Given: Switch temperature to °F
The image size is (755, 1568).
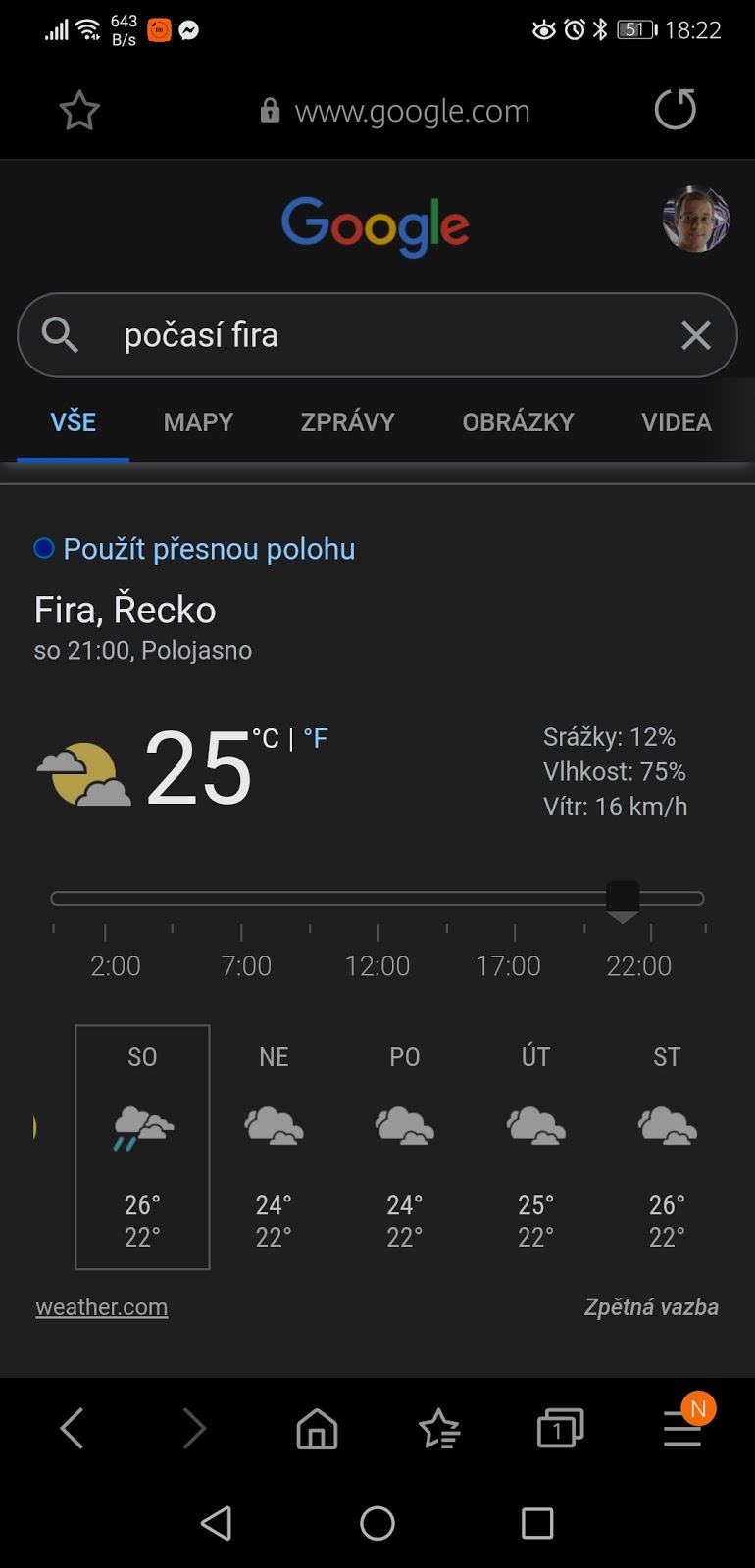Looking at the screenshot, I should [316, 738].
